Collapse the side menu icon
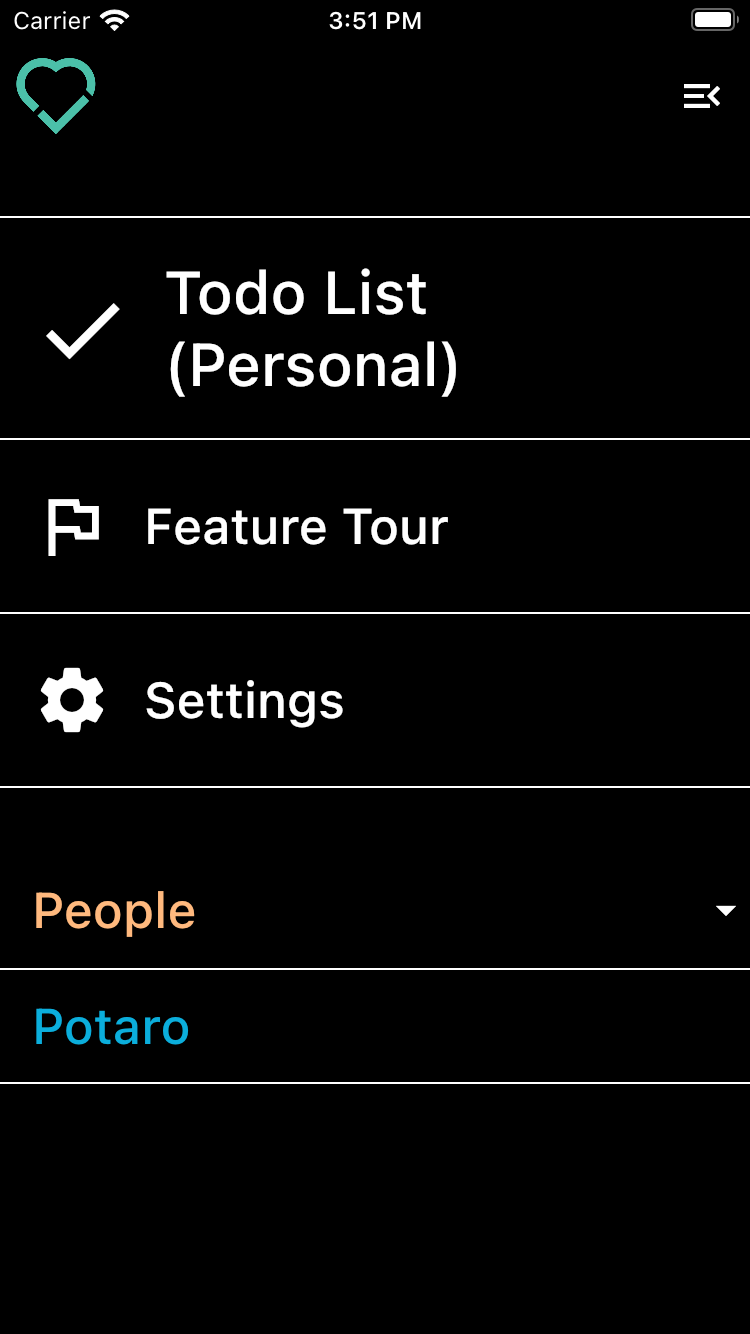The width and height of the screenshot is (750, 1334). click(x=701, y=96)
